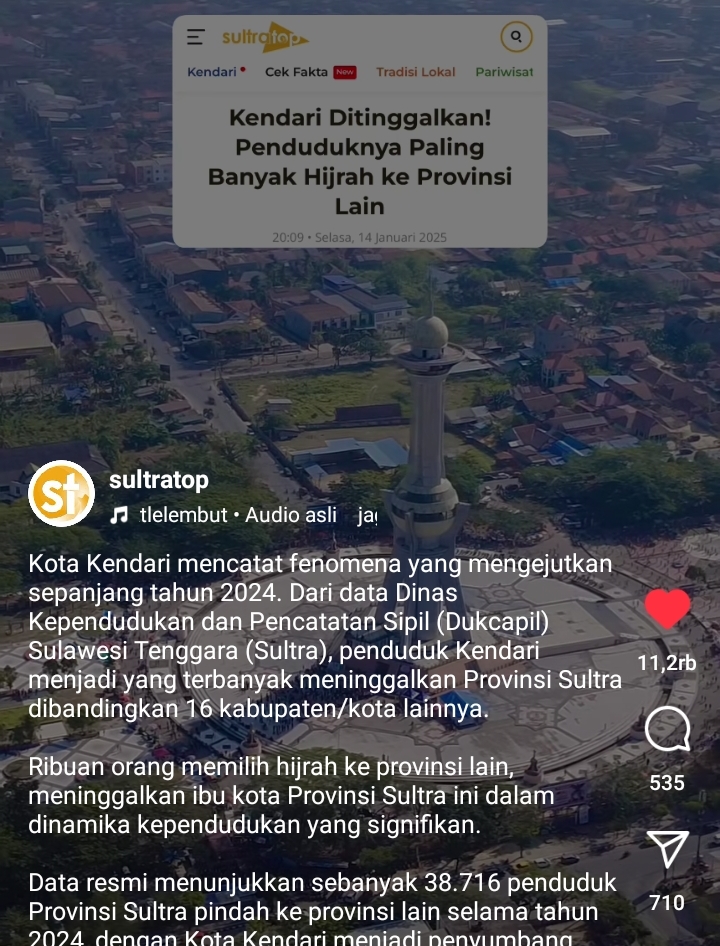Share the post with the paper plane icon
This screenshot has width=720, height=946.
(x=668, y=849)
